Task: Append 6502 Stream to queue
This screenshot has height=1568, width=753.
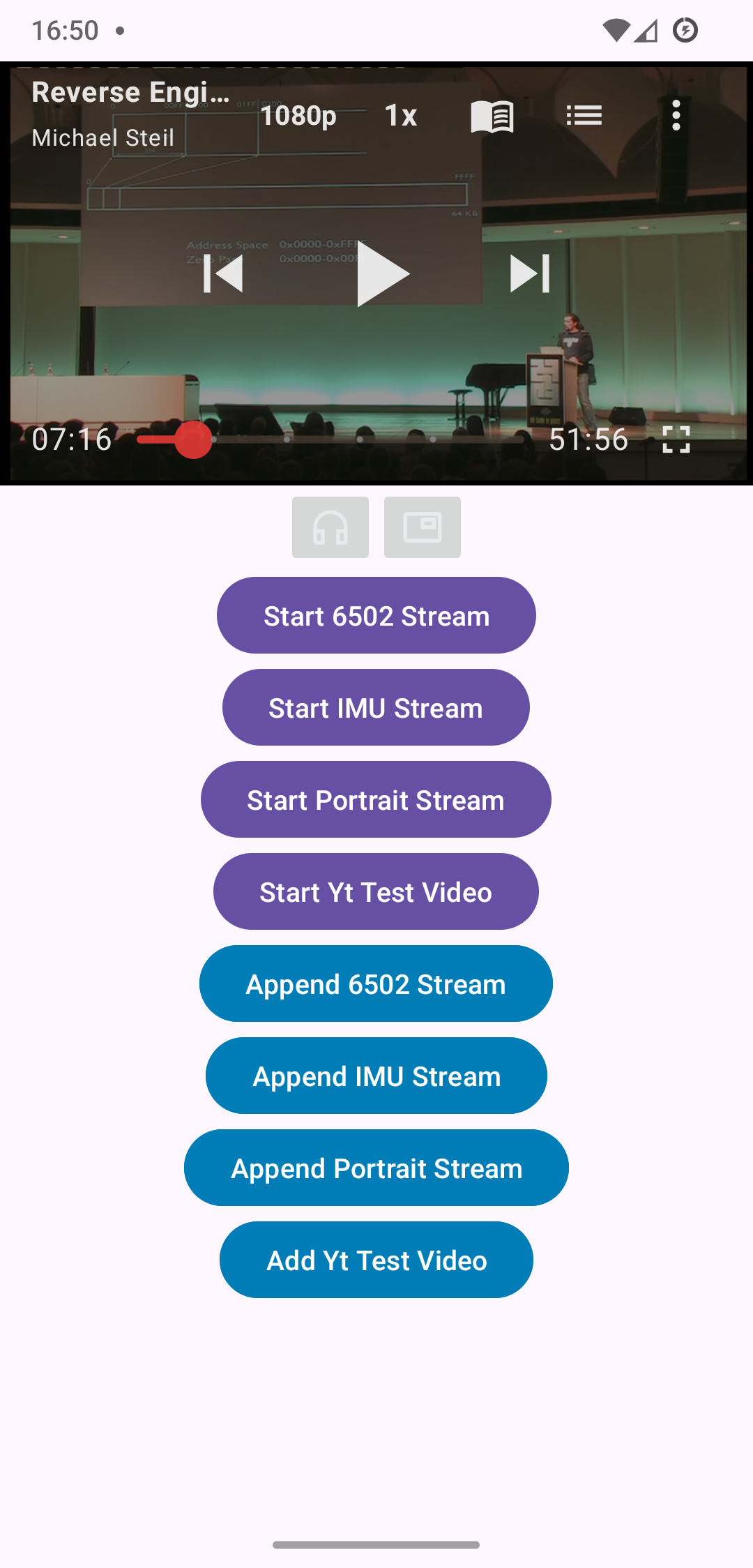Action: pyautogui.click(x=376, y=983)
